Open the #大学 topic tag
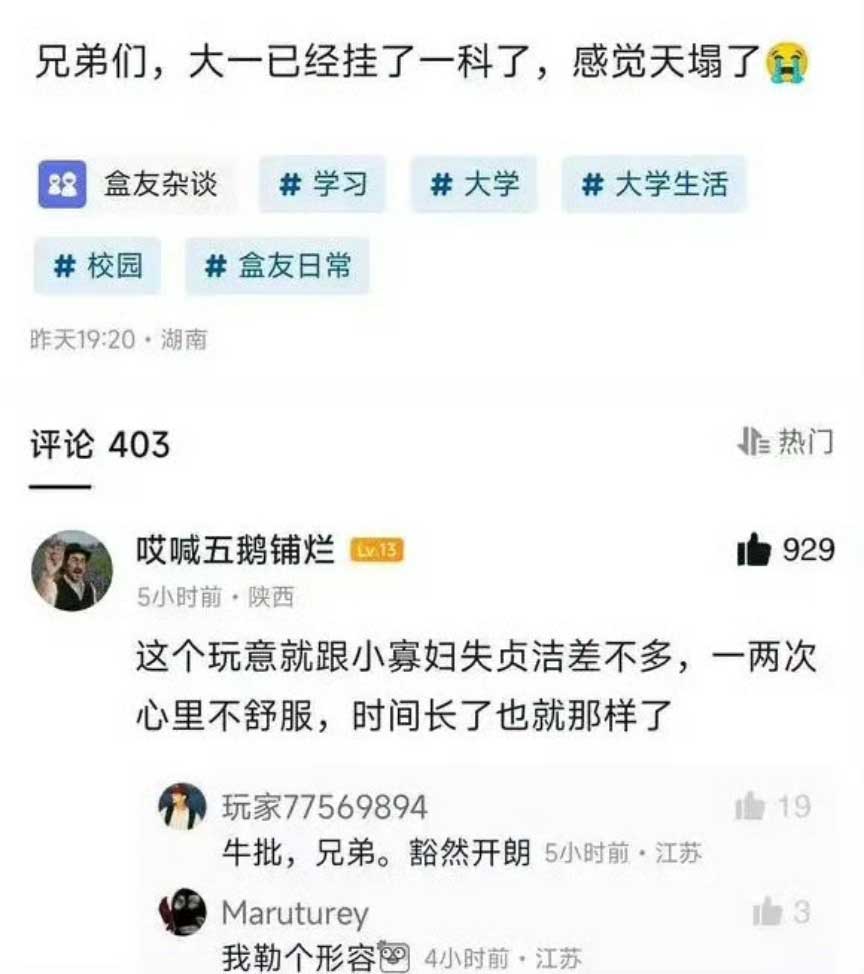864x974 pixels. coord(474,184)
